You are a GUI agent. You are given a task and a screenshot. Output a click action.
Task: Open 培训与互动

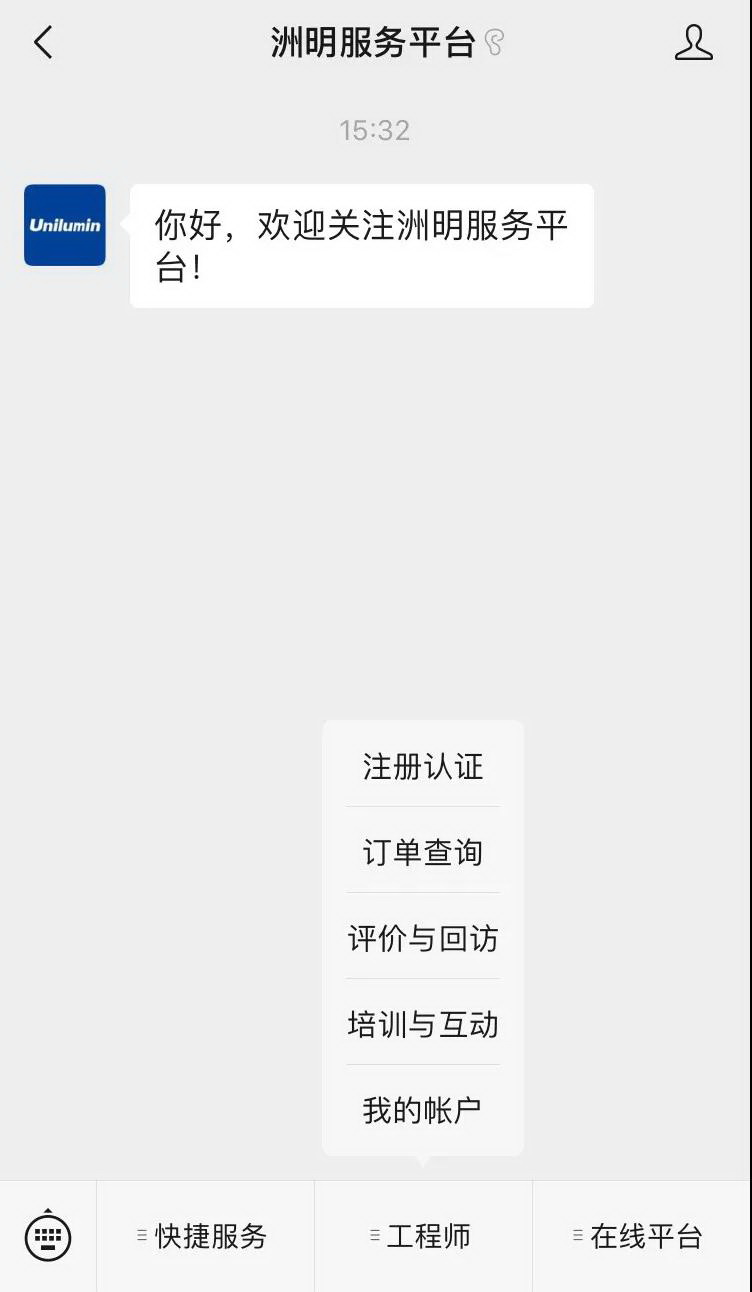[x=423, y=1025]
